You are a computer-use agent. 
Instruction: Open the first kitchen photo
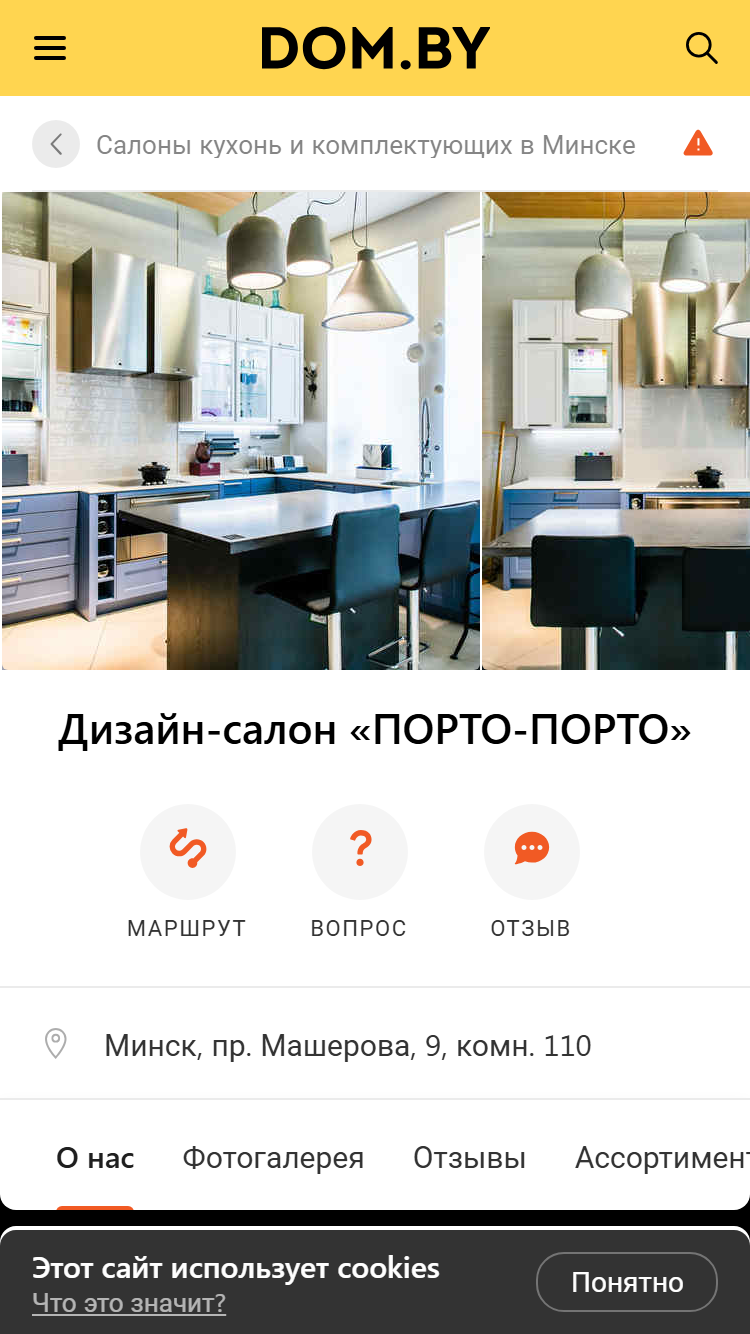[x=241, y=431]
